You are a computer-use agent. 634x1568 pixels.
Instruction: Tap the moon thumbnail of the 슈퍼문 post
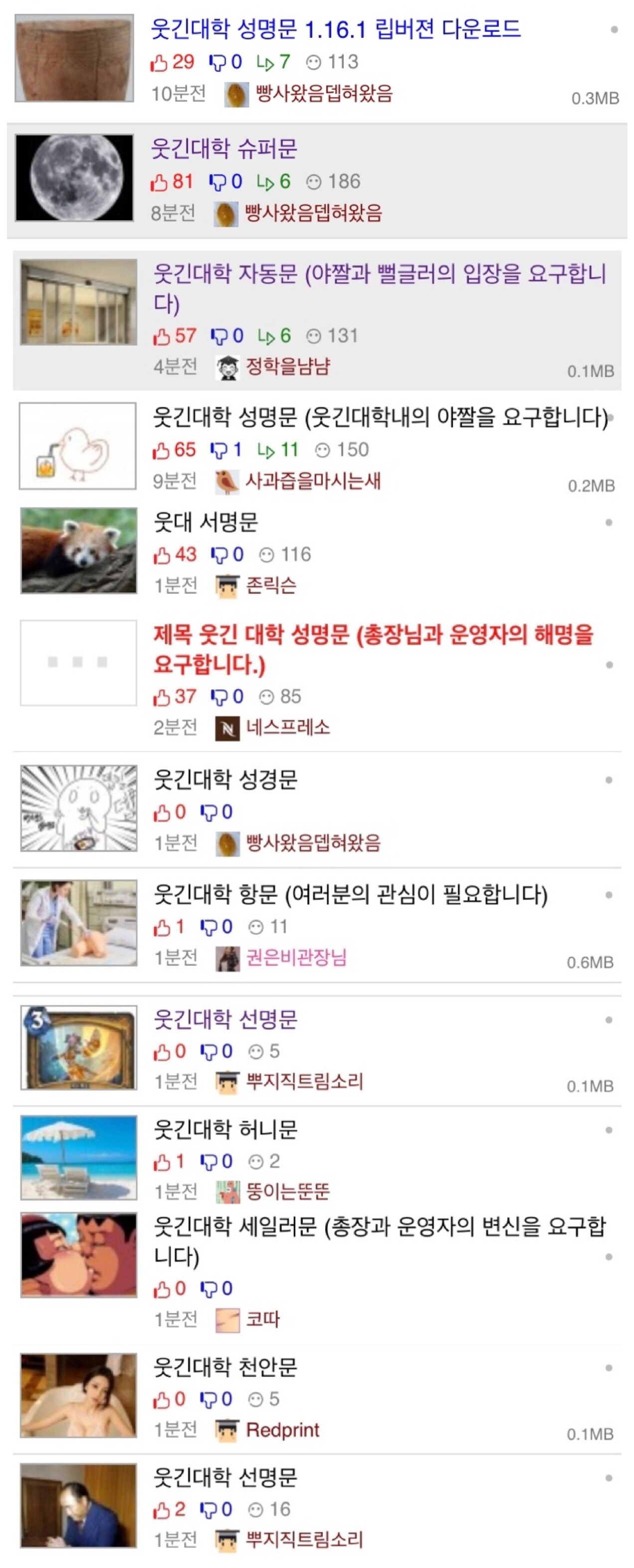tap(74, 177)
